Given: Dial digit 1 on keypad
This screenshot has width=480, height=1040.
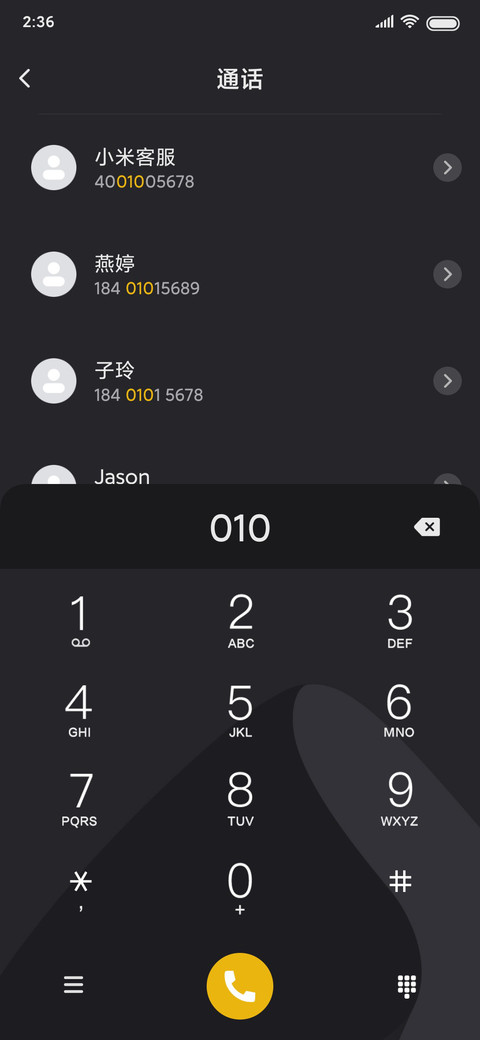Looking at the screenshot, I should [x=80, y=621].
